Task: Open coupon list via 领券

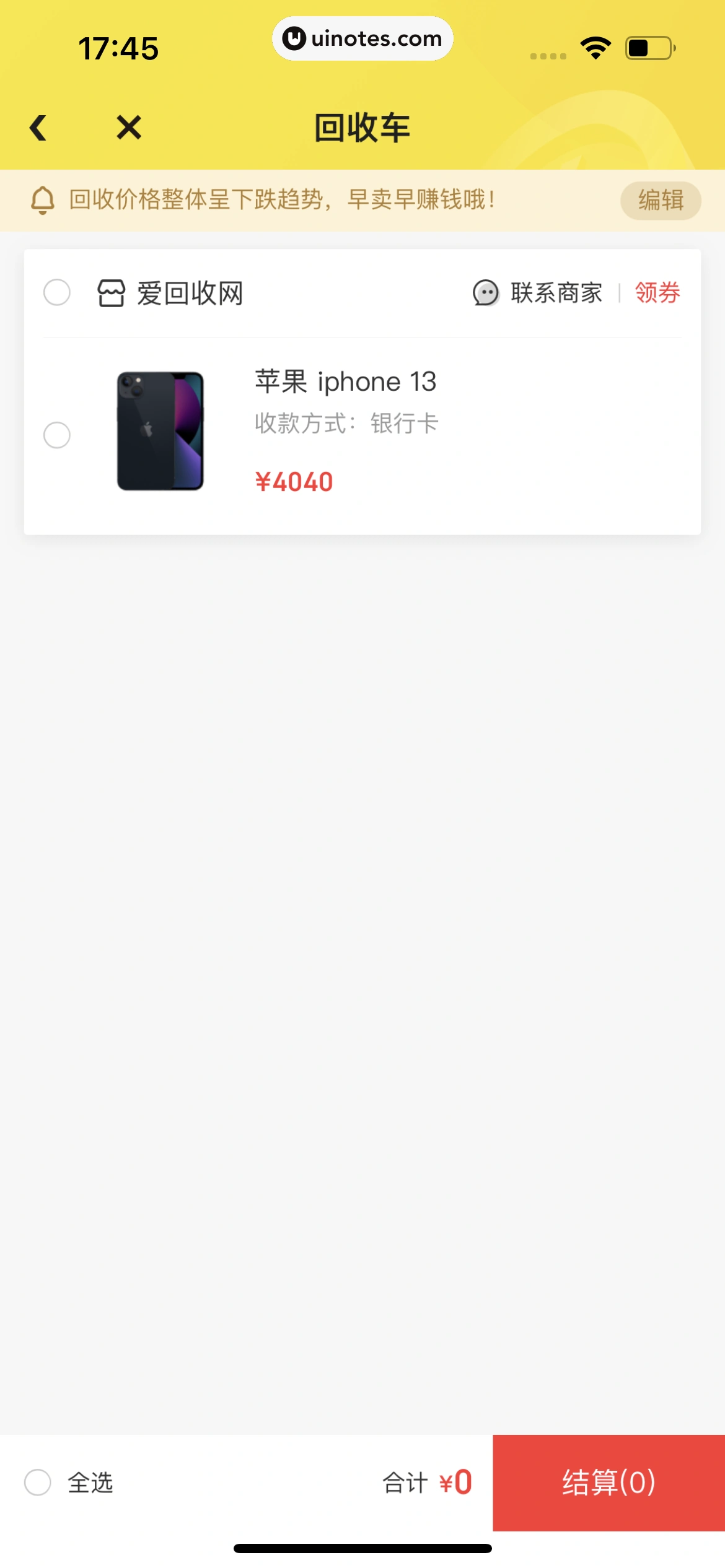Action: 656,292
